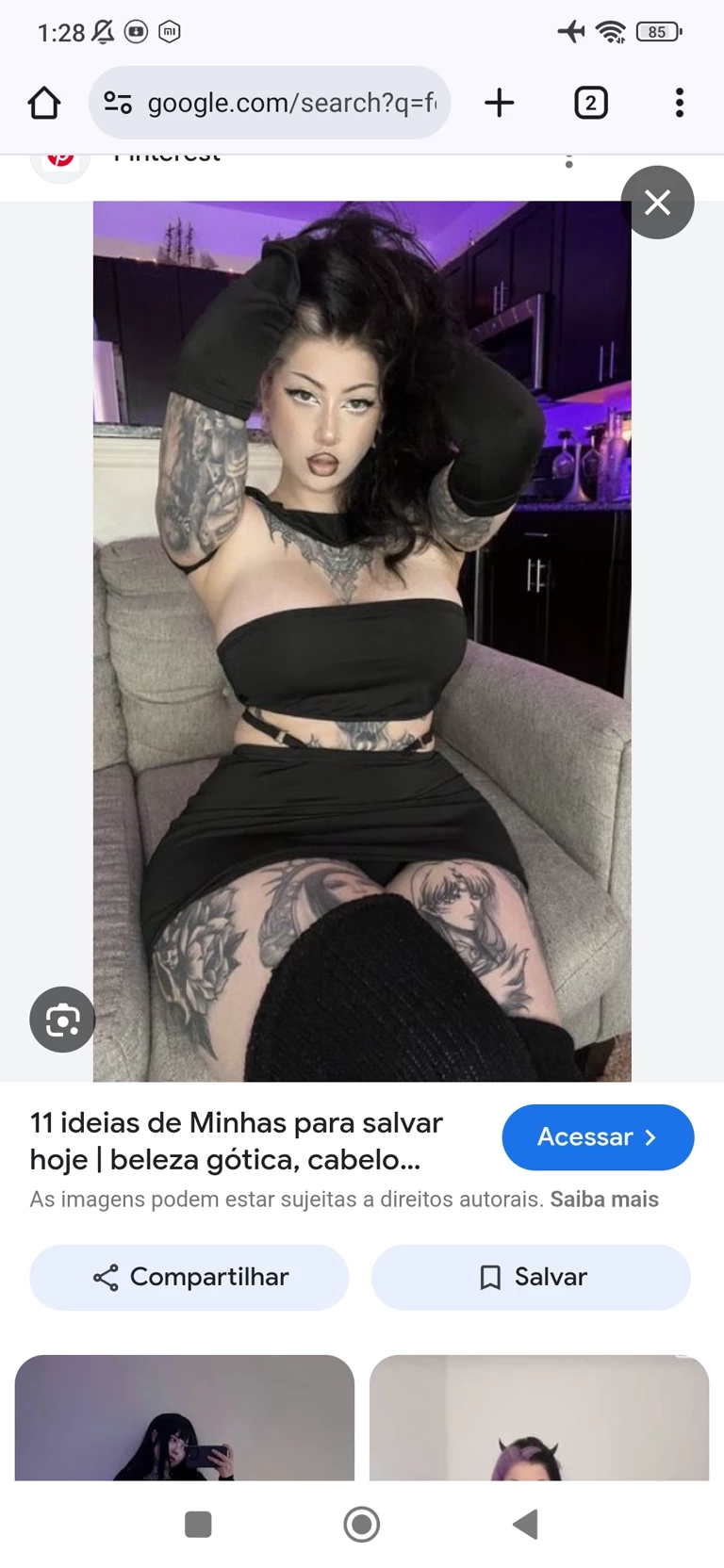Open the Saiba mais link
724x1568 pixels.
[604, 1200]
